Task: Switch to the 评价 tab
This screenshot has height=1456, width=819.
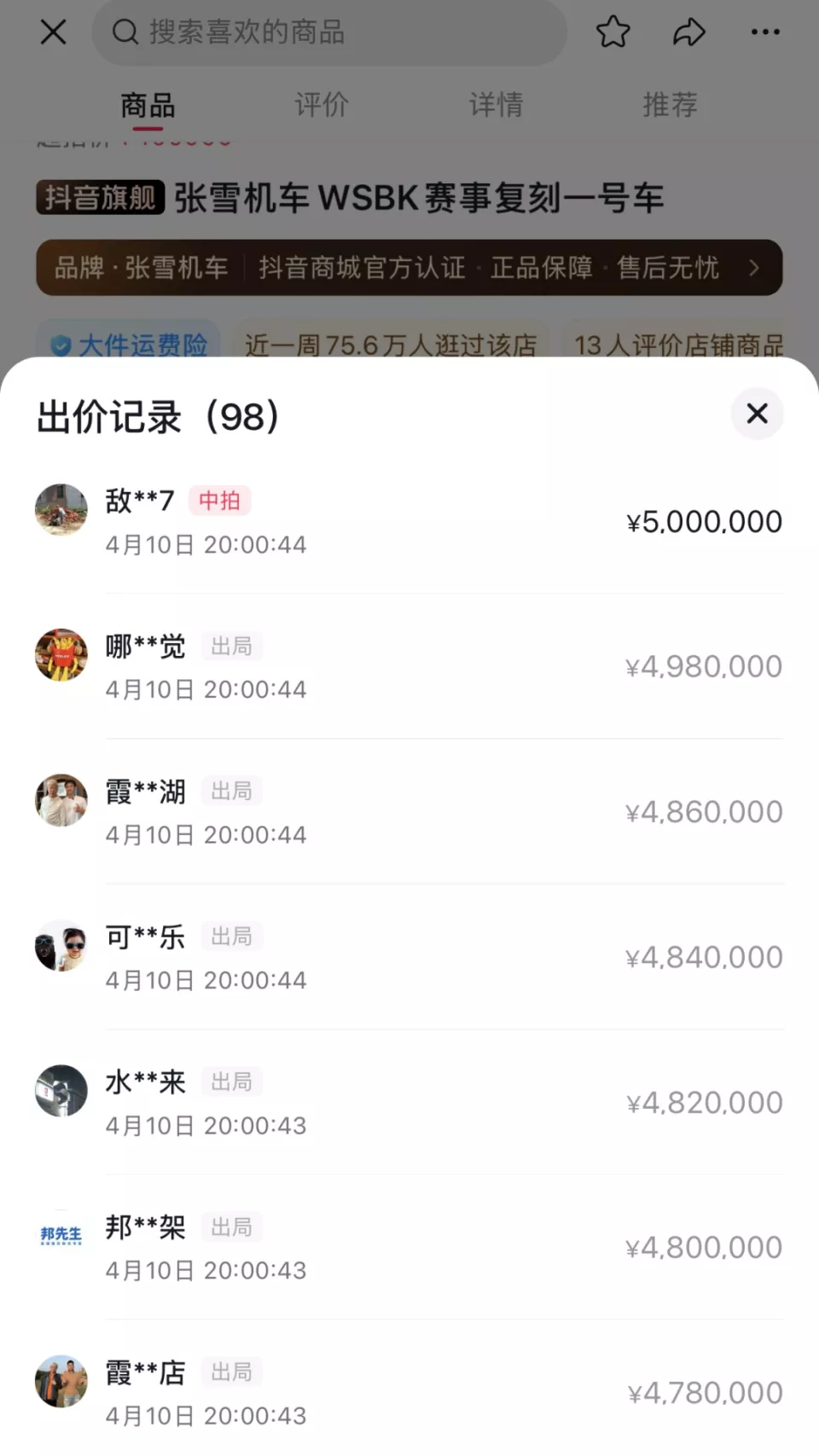Action: tap(322, 105)
